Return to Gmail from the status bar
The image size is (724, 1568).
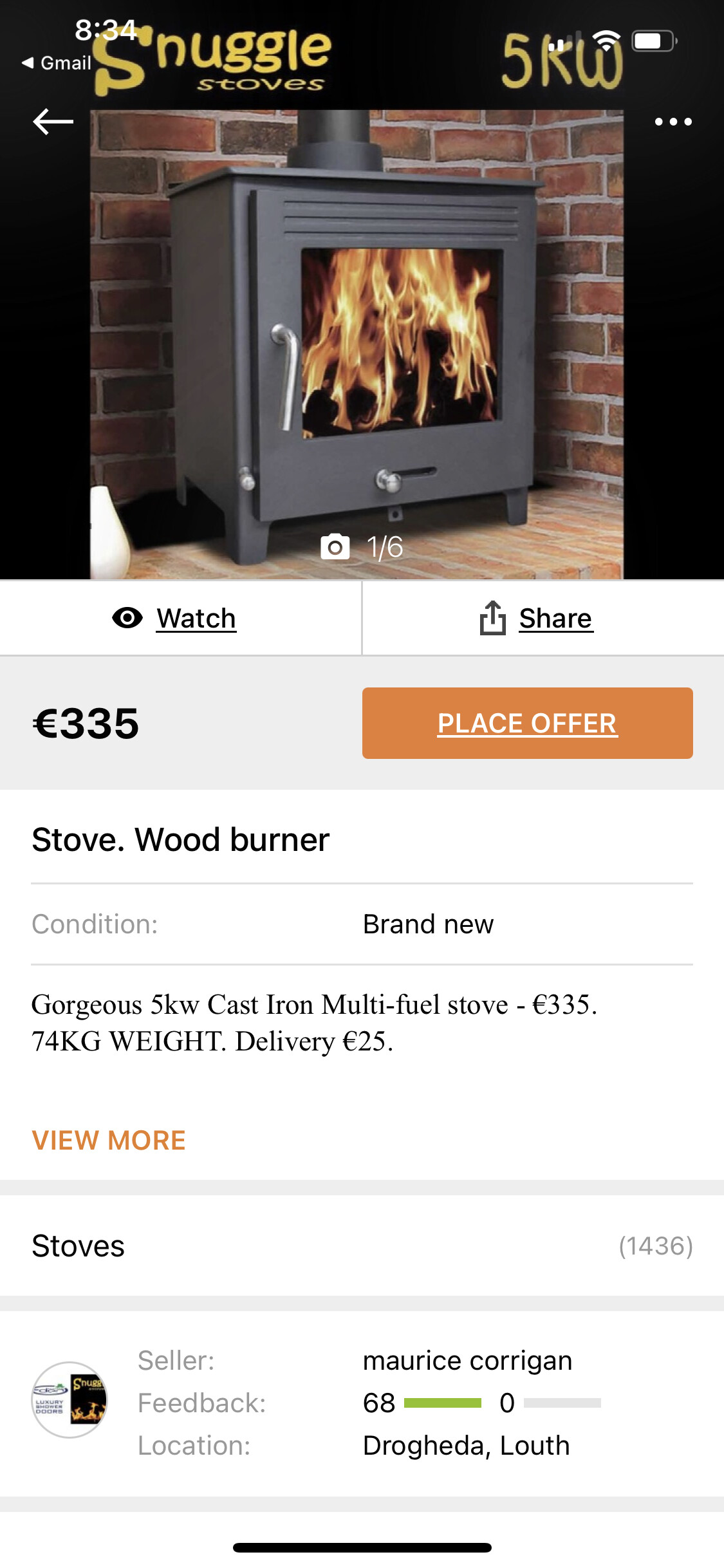pyautogui.click(x=57, y=63)
